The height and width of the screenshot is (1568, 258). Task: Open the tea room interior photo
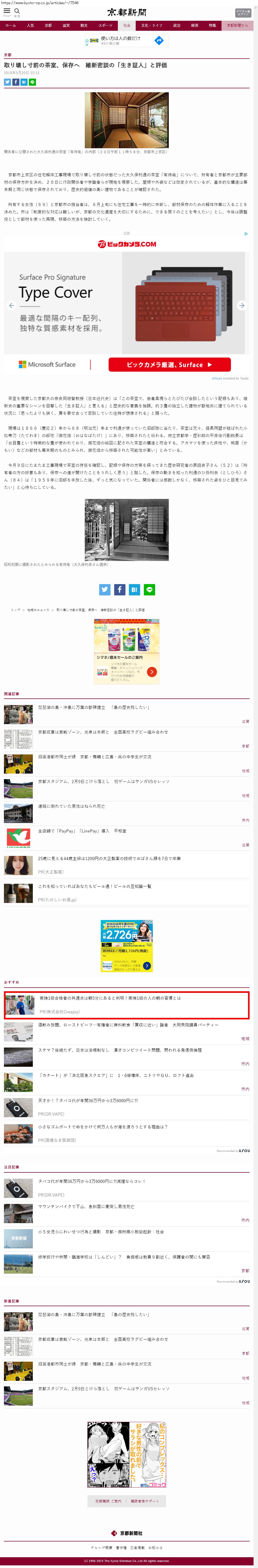pyautogui.click(x=126, y=120)
